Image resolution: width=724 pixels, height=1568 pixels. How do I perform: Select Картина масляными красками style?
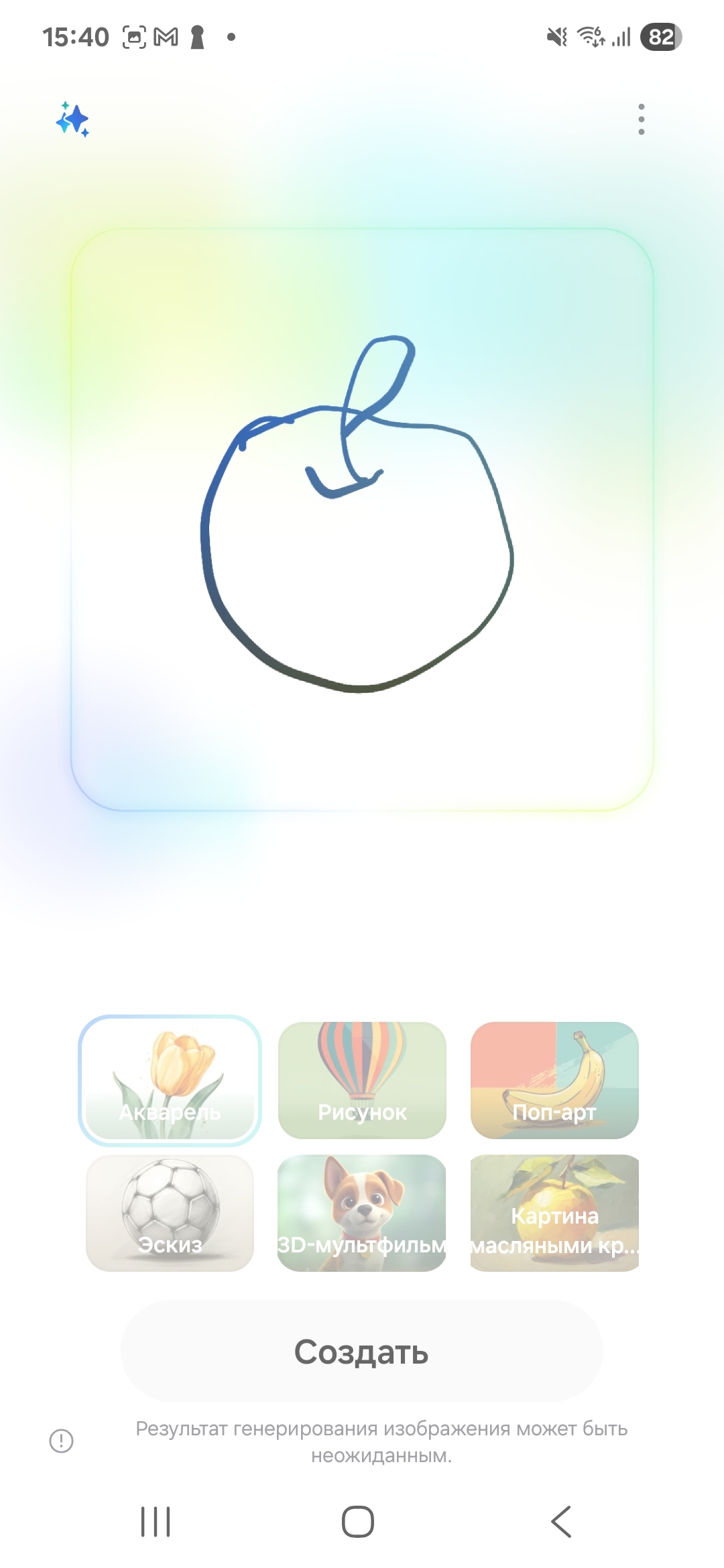pyautogui.click(x=554, y=1213)
